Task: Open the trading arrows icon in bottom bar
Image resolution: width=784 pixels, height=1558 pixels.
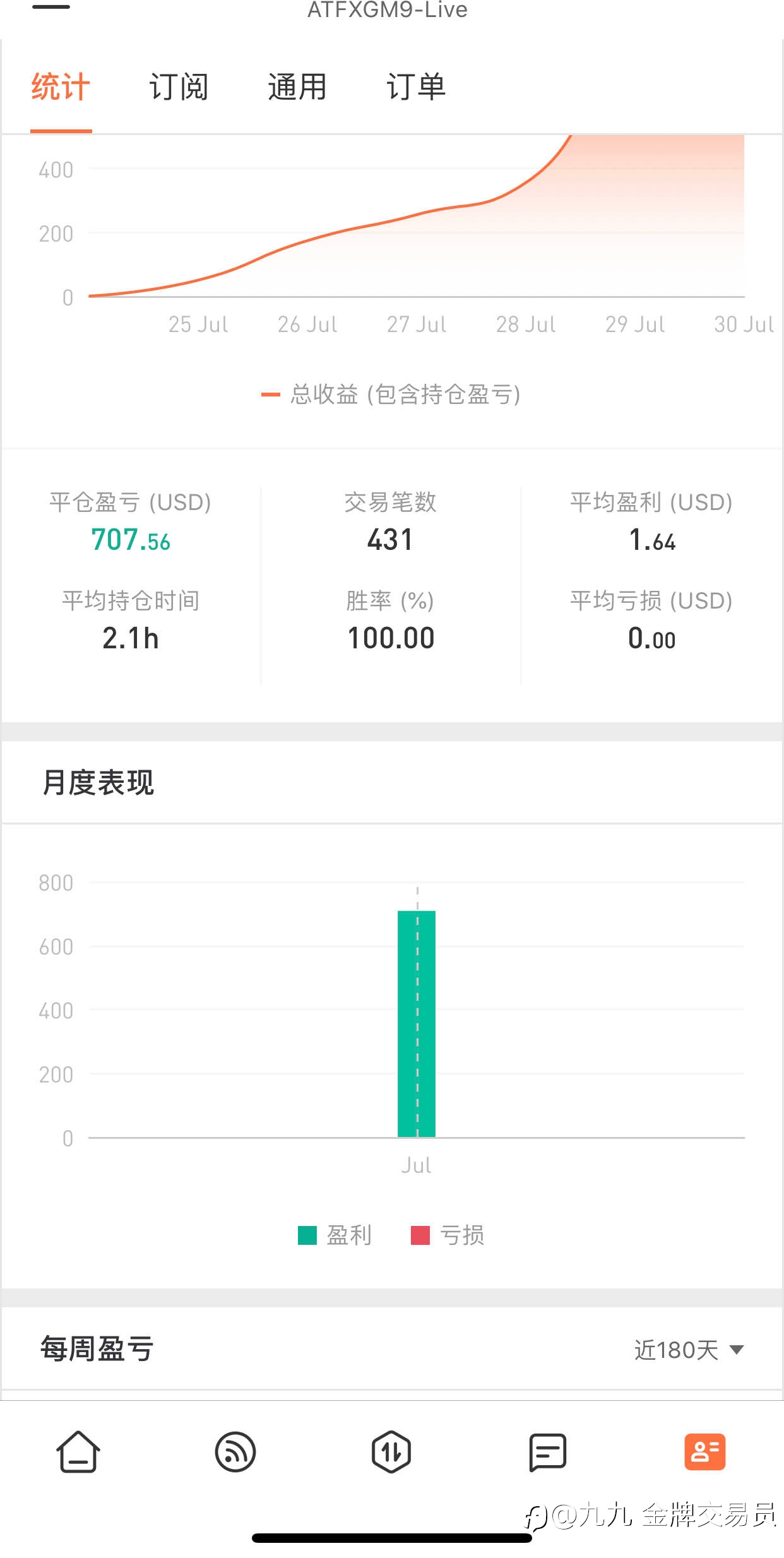Action: pos(391,1451)
